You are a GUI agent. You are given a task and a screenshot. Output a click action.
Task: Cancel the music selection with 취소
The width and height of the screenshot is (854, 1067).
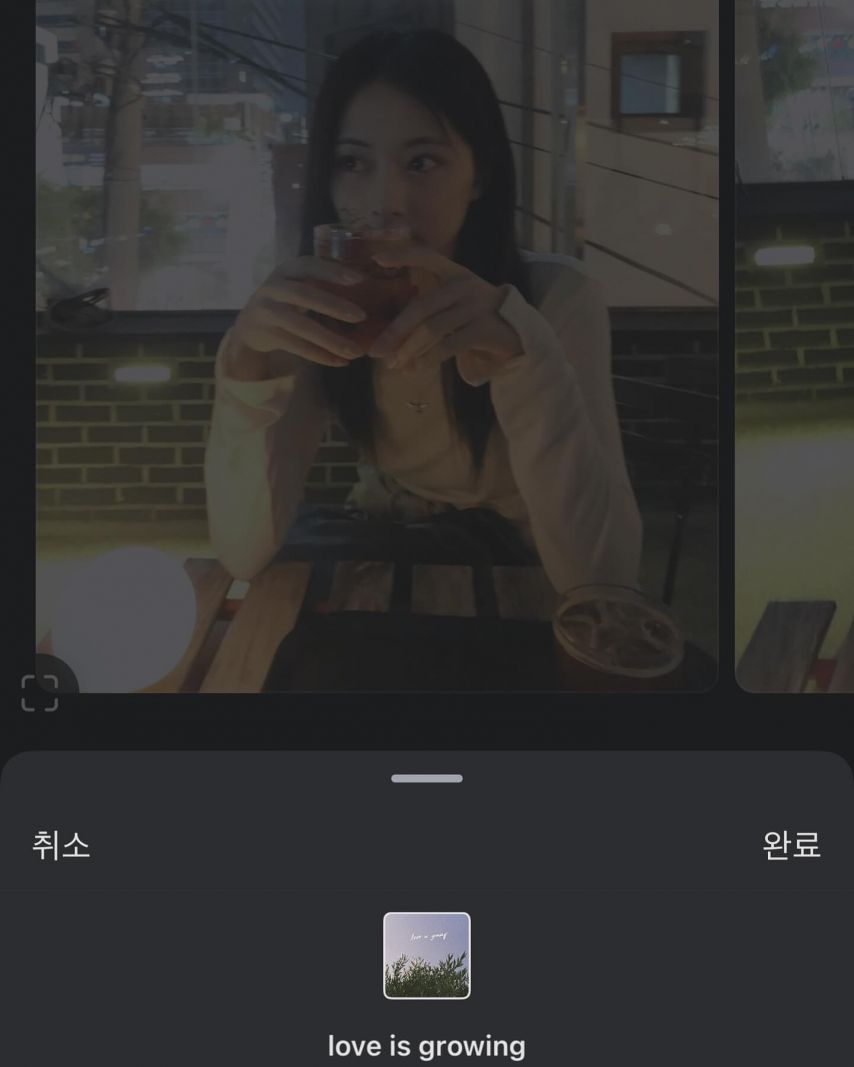coord(61,845)
